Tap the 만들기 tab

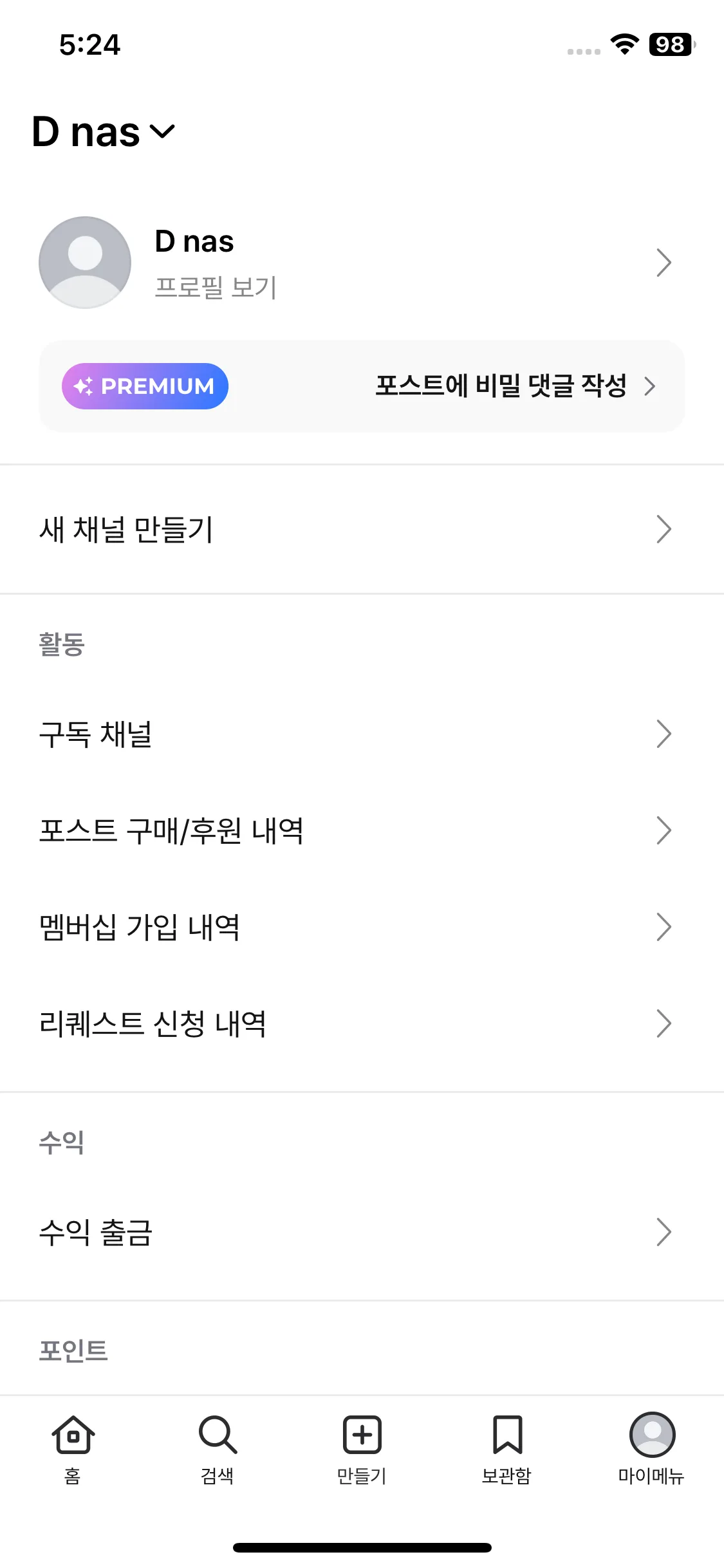pyautogui.click(x=362, y=1446)
